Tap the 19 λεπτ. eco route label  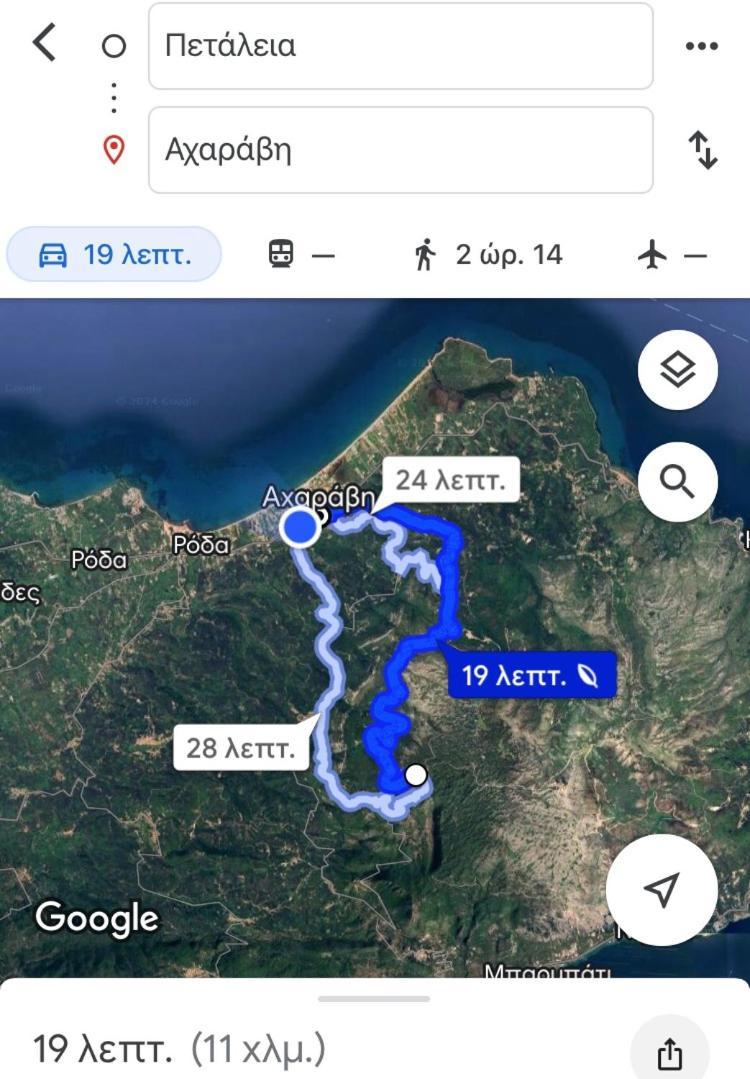click(x=531, y=677)
